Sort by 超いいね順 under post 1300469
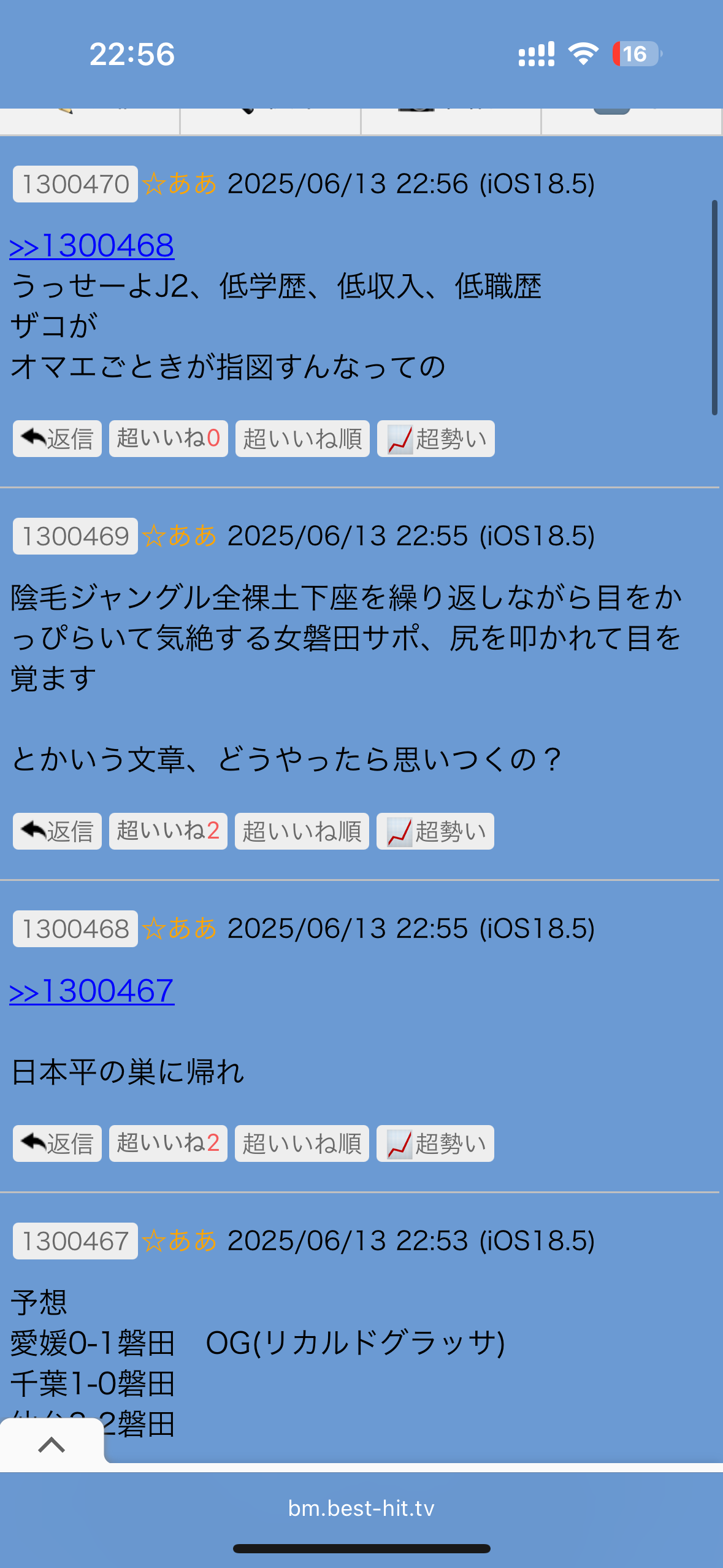Image resolution: width=723 pixels, height=1568 pixels. tap(302, 831)
